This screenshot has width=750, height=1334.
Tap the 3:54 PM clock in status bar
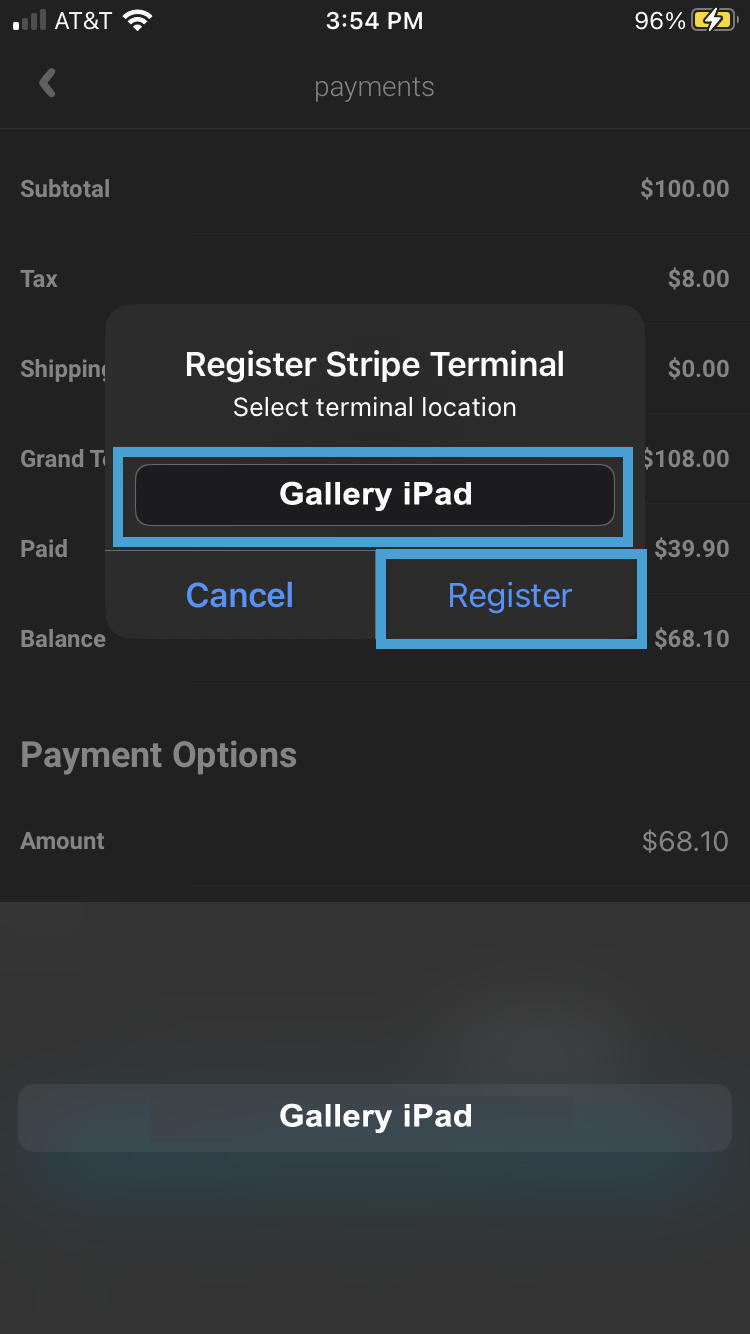375,20
